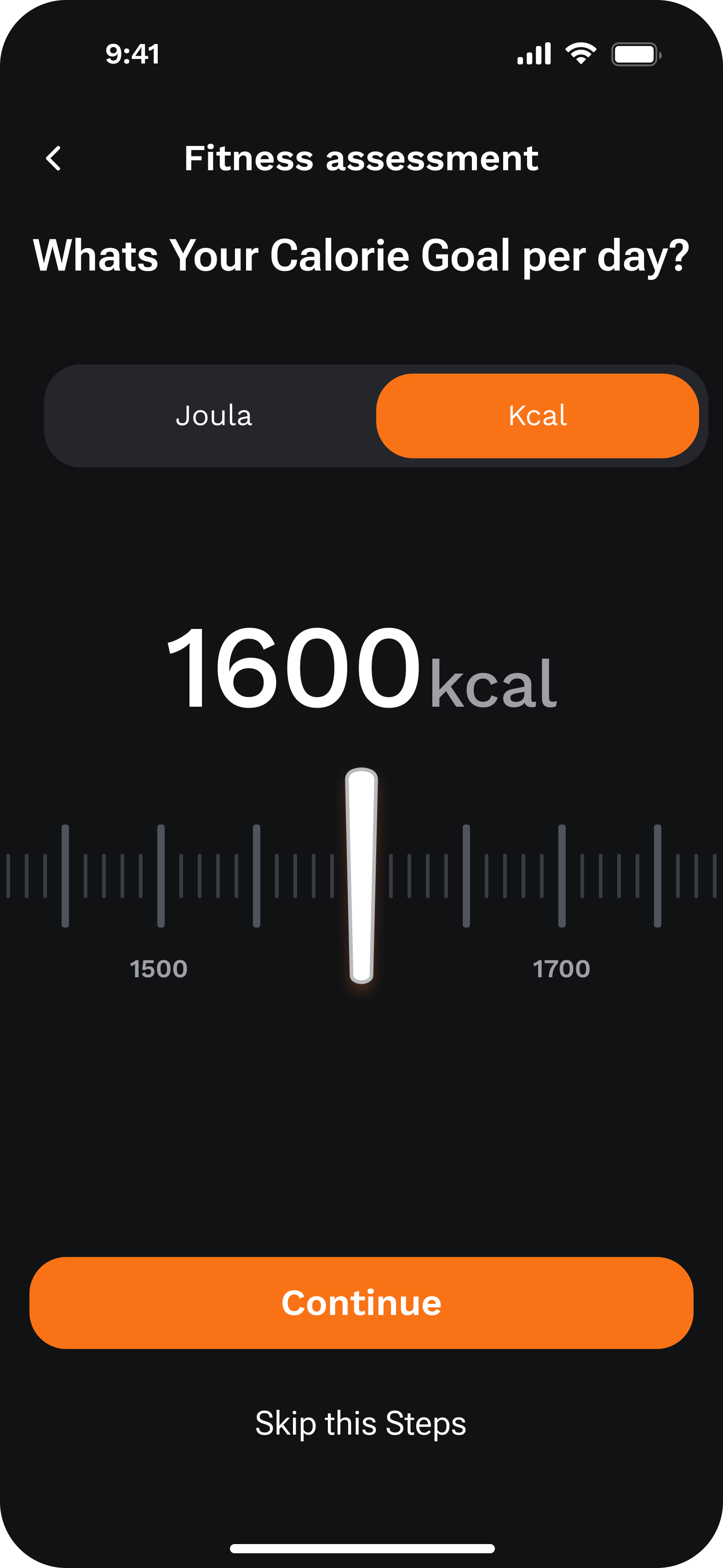This screenshot has width=723, height=1568.
Task: Click the battery indicator icon
Action: [x=635, y=53]
